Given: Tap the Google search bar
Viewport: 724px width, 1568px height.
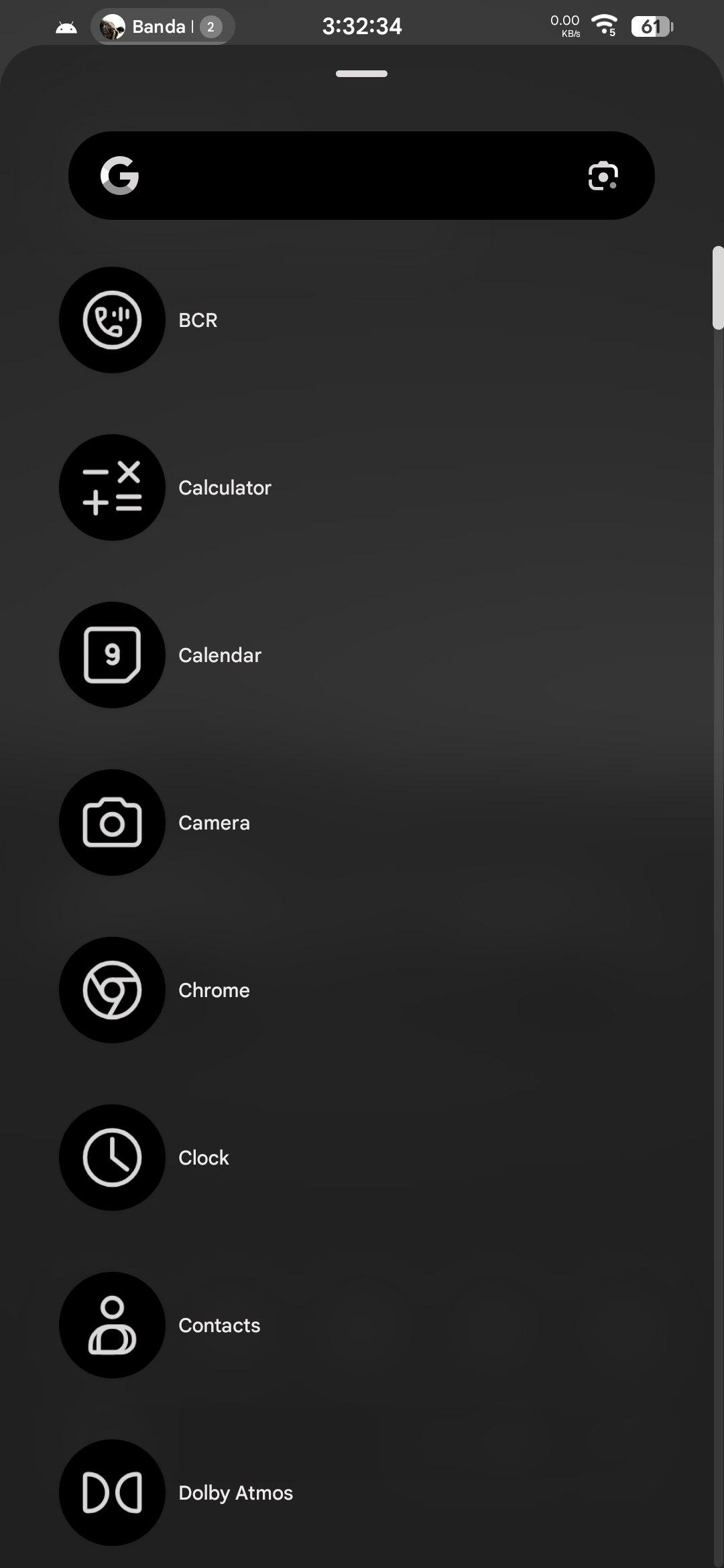Looking at the screenshot, I should click(x=349, y=176).
